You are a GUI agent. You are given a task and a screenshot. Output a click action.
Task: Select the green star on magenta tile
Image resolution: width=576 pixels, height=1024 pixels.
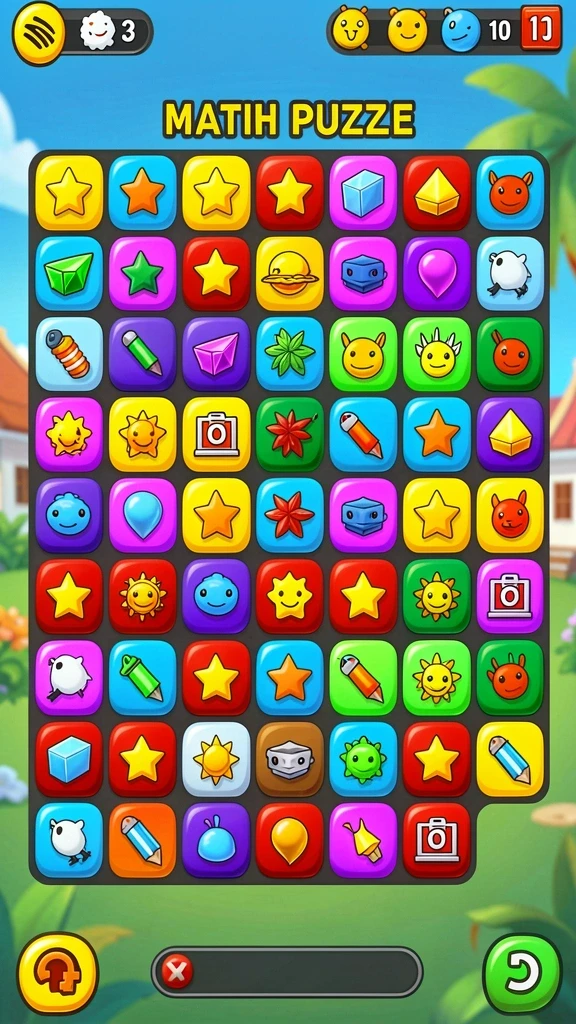click(x=142, y=273)
